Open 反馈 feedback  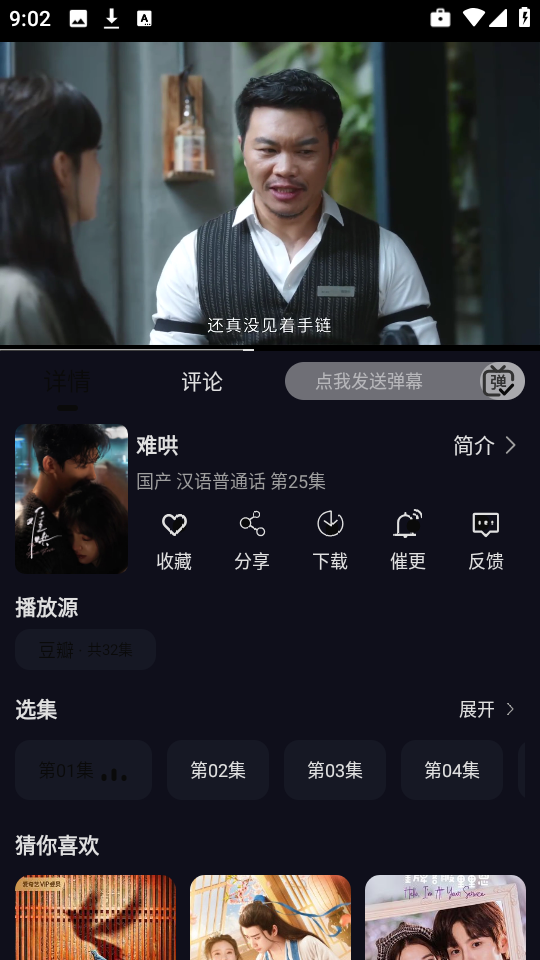[x=486, y=541]
